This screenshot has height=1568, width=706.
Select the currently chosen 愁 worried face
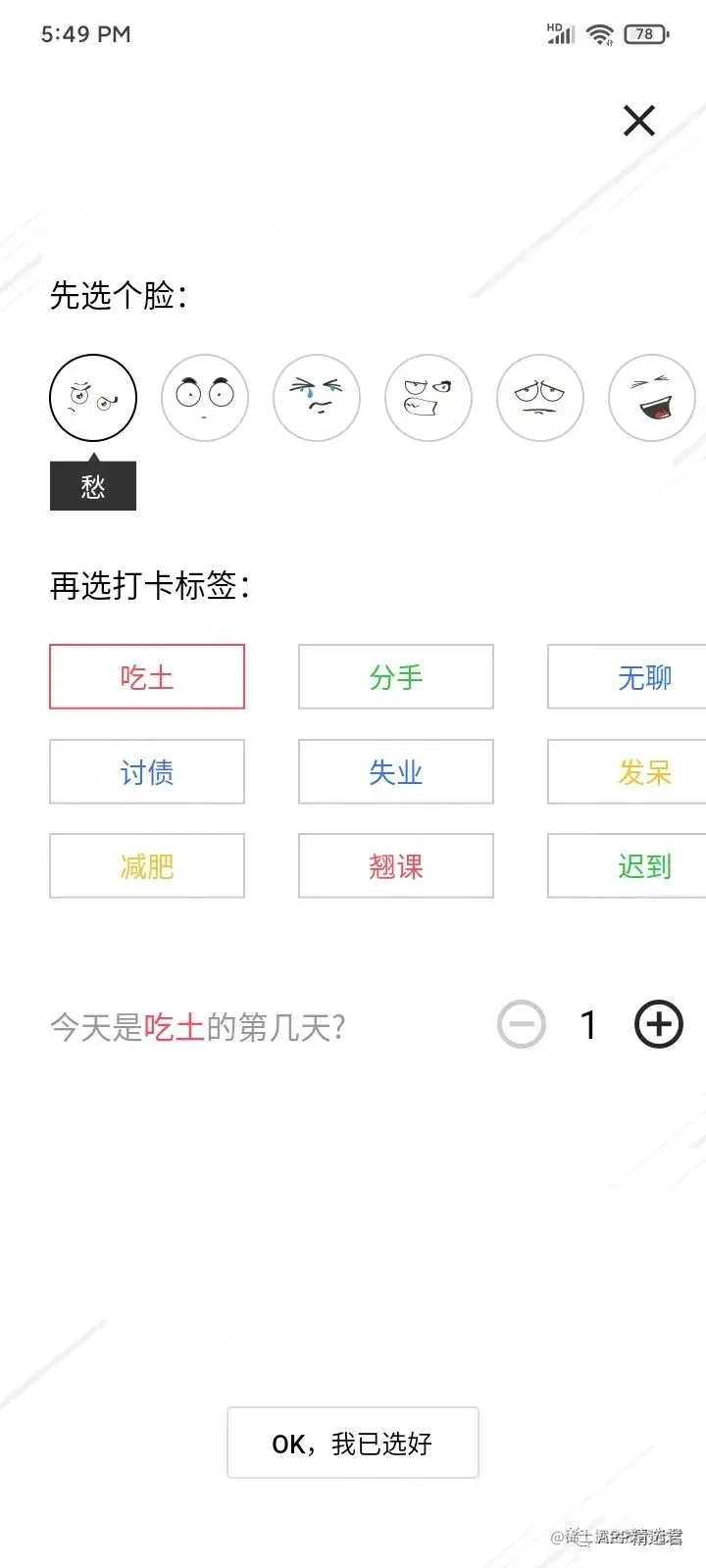(92, 398)
